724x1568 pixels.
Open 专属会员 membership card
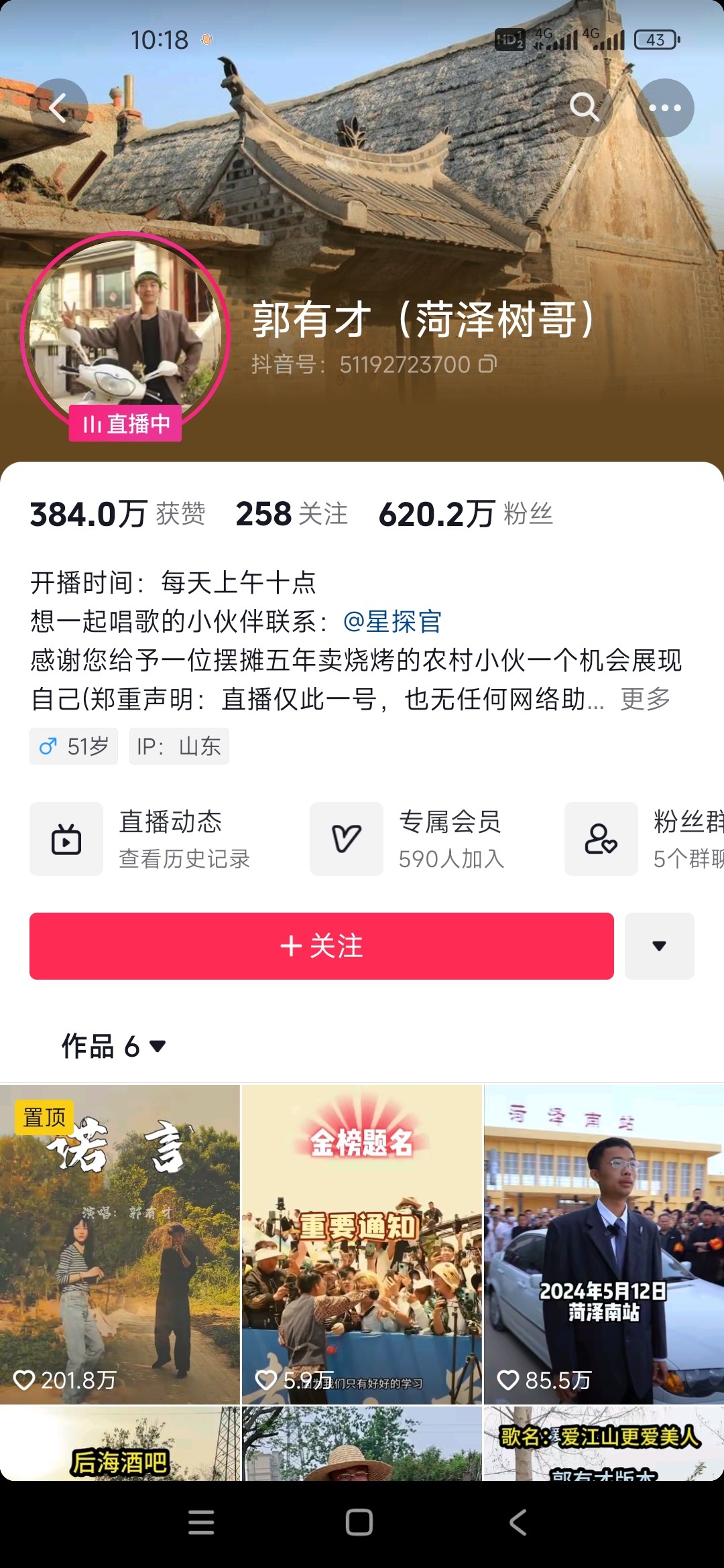(408, 839)
